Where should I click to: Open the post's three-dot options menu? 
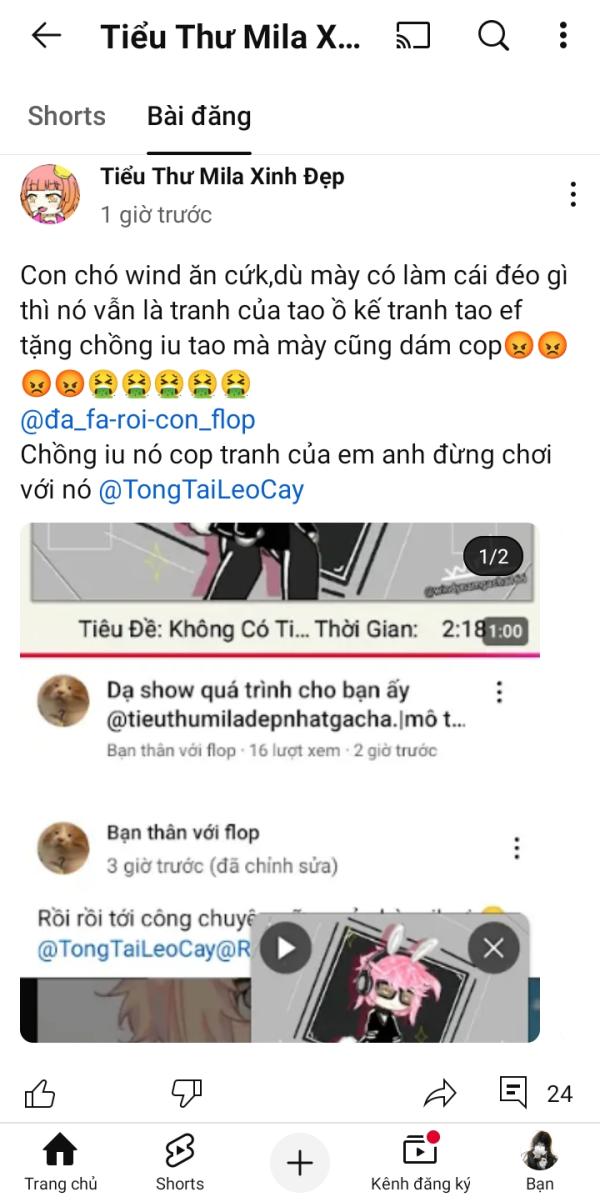pos(572,194)
